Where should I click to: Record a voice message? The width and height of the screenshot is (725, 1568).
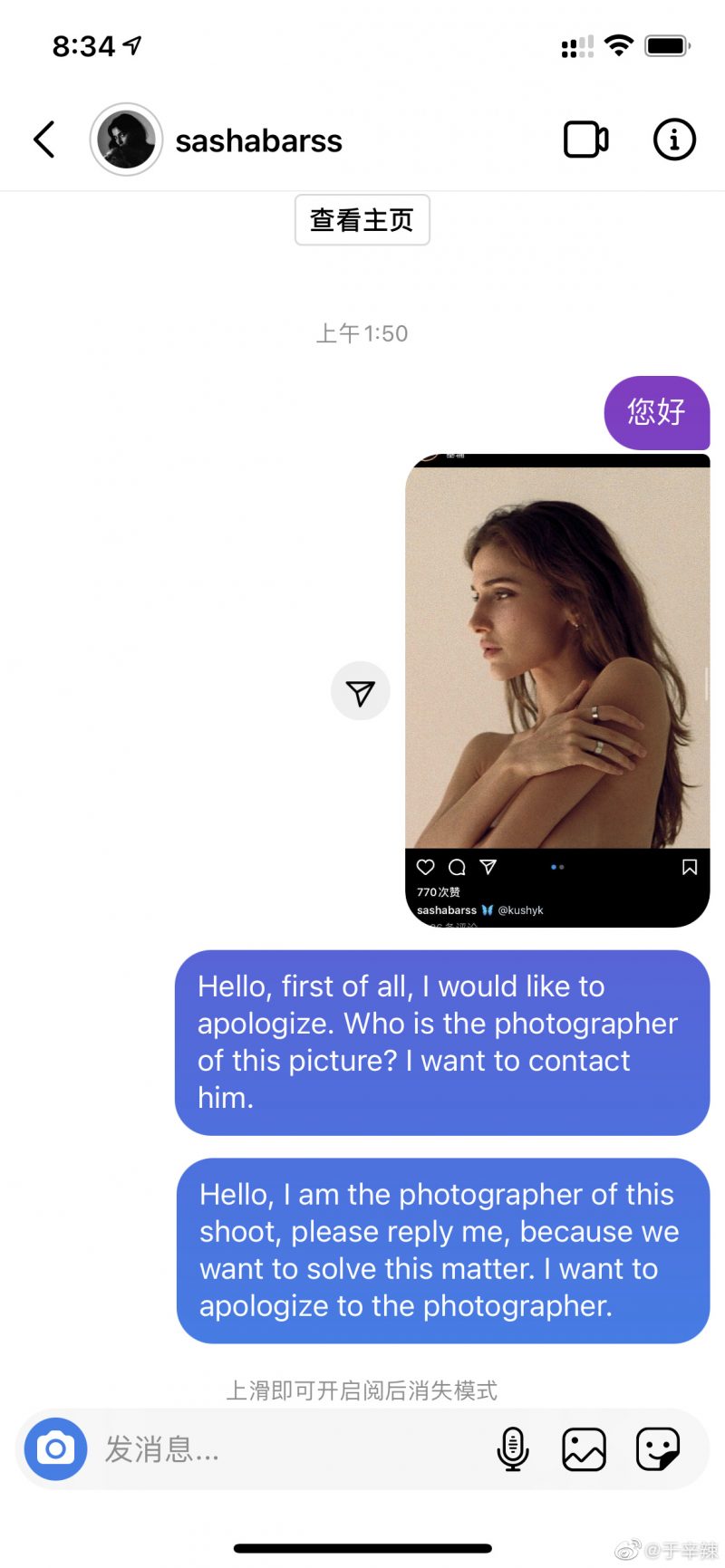512,1448
